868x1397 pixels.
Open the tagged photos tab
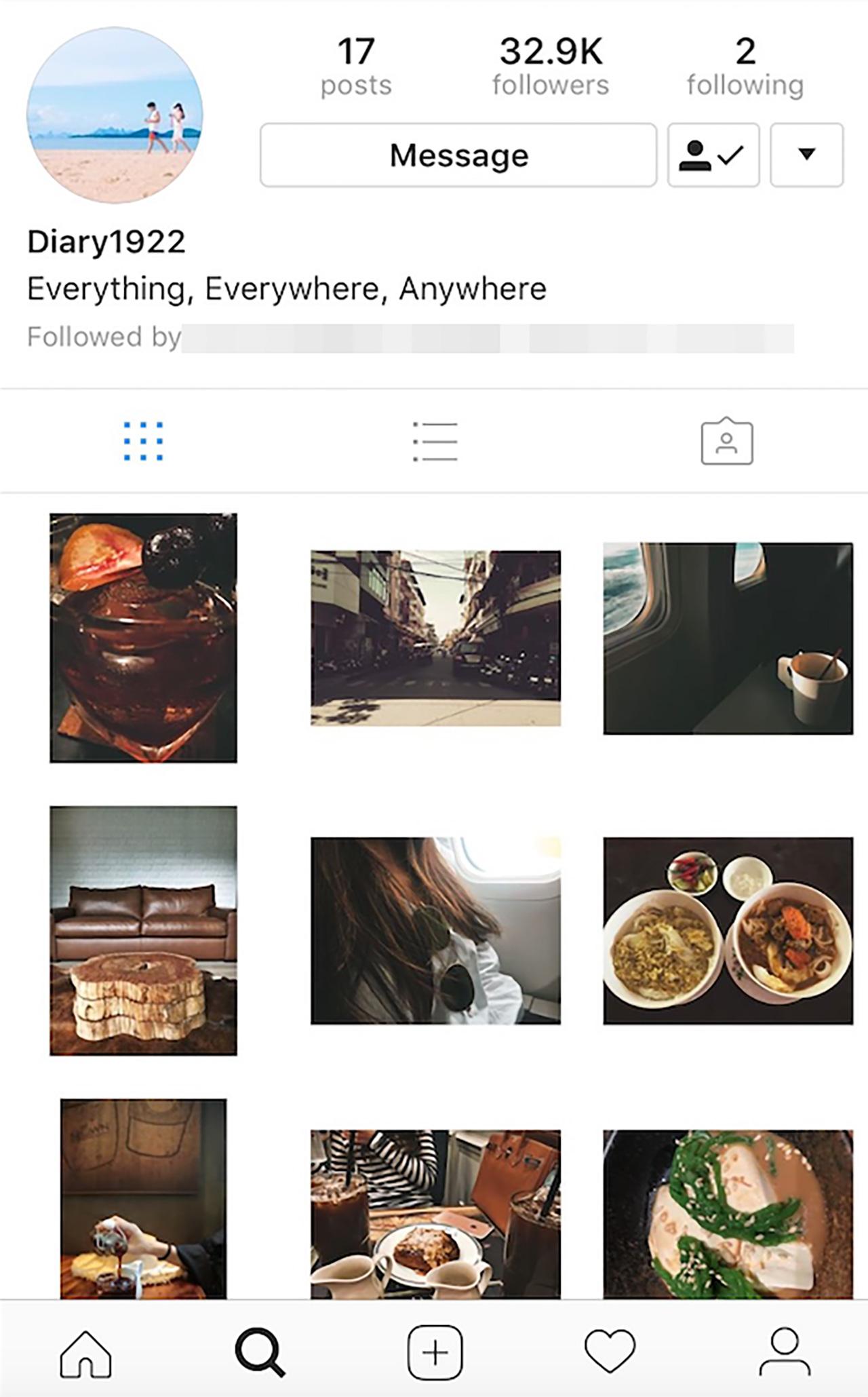(726, 442)
